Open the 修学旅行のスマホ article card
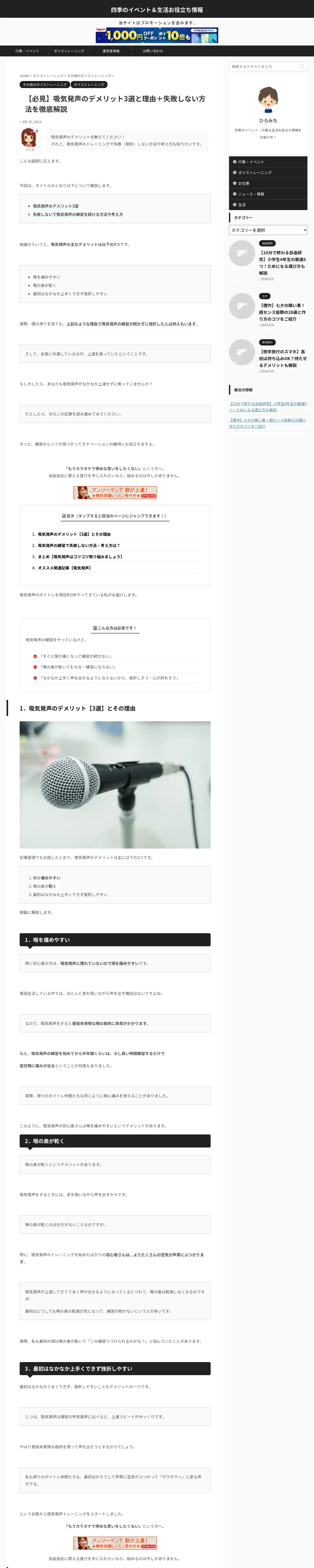 point(268,356)
